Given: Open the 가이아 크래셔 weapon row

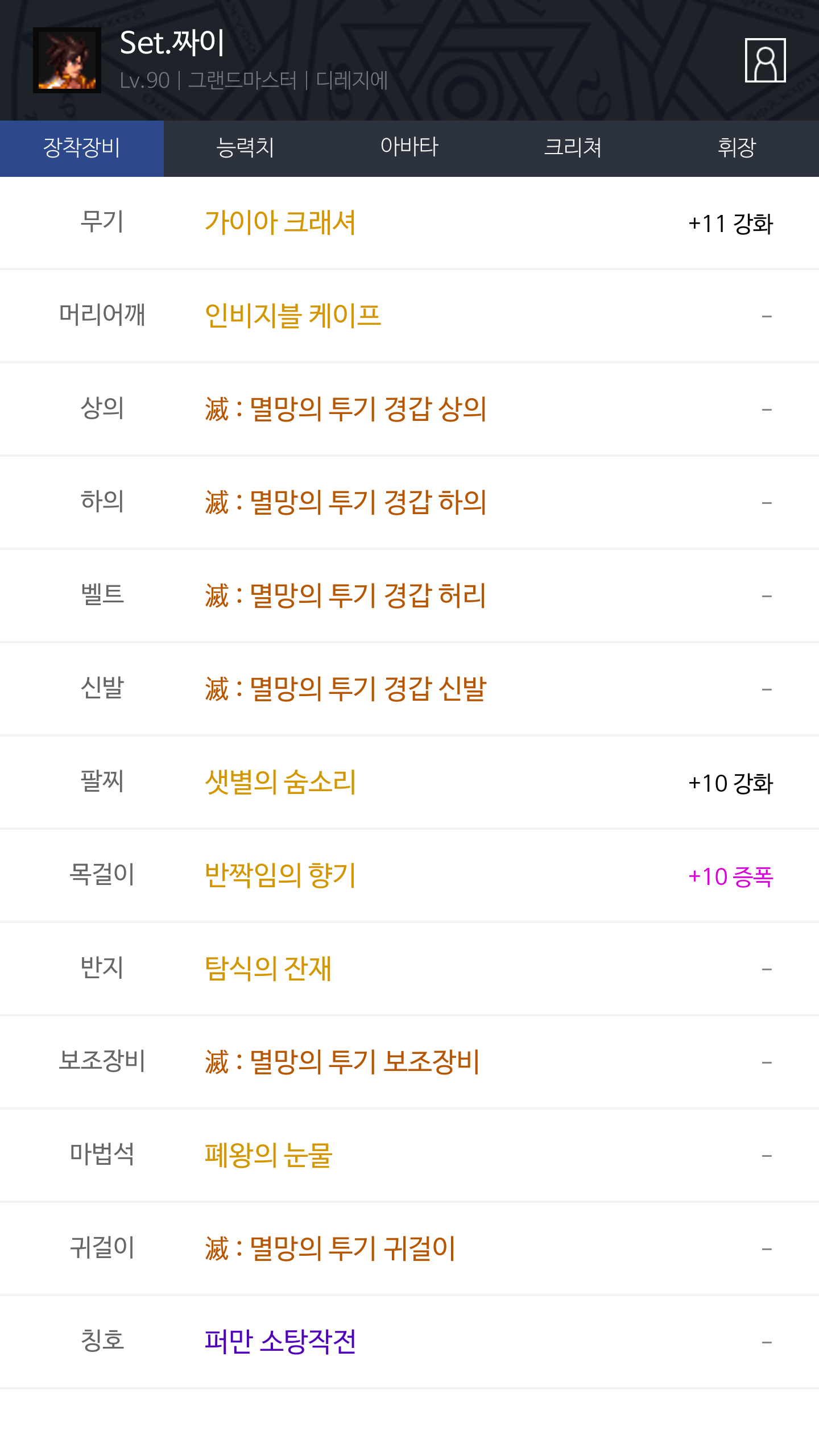Looking at the screenshot, I should coord(409,223).
